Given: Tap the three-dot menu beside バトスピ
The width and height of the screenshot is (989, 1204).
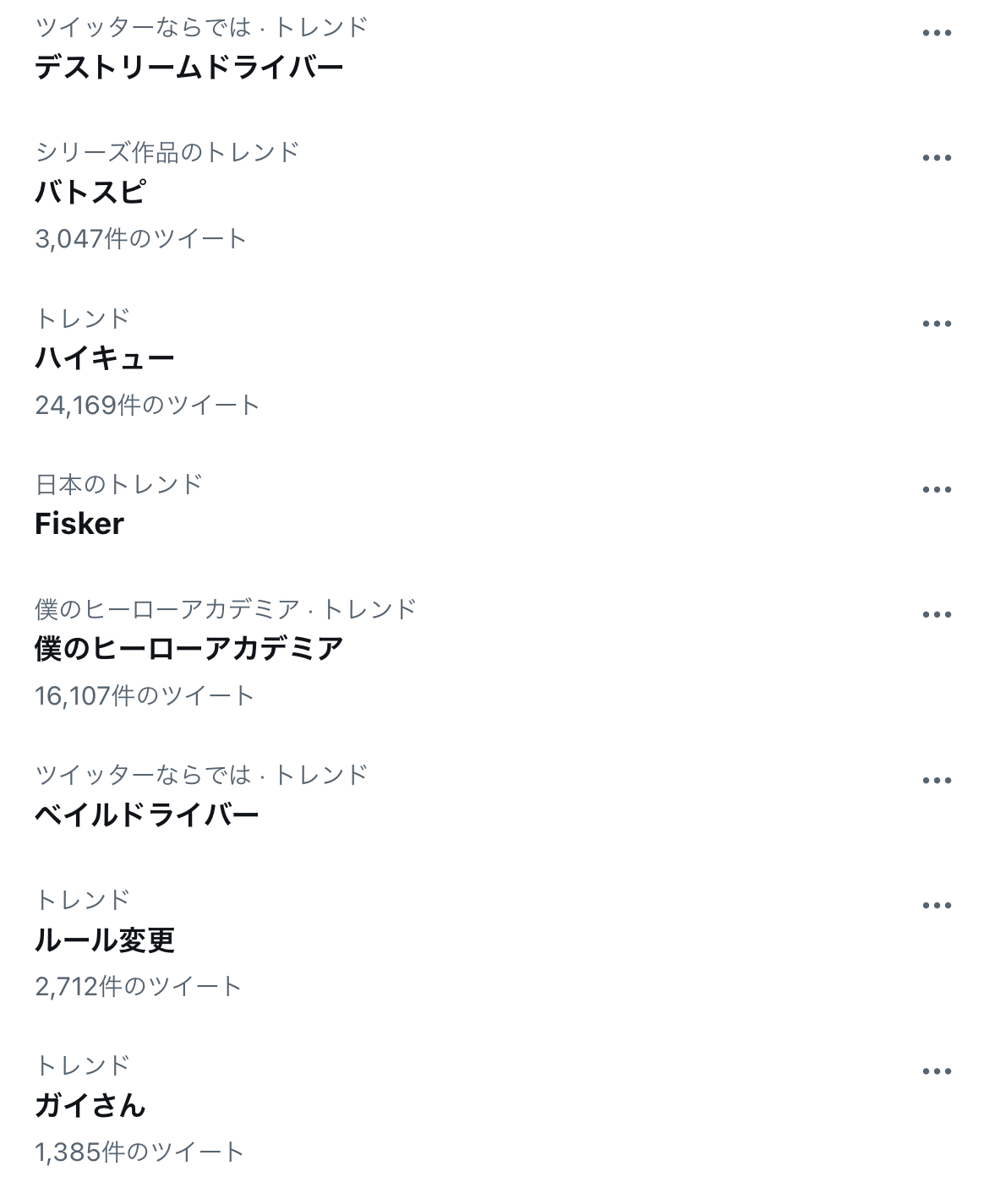Looking at the screenshot, I should 937,158.
